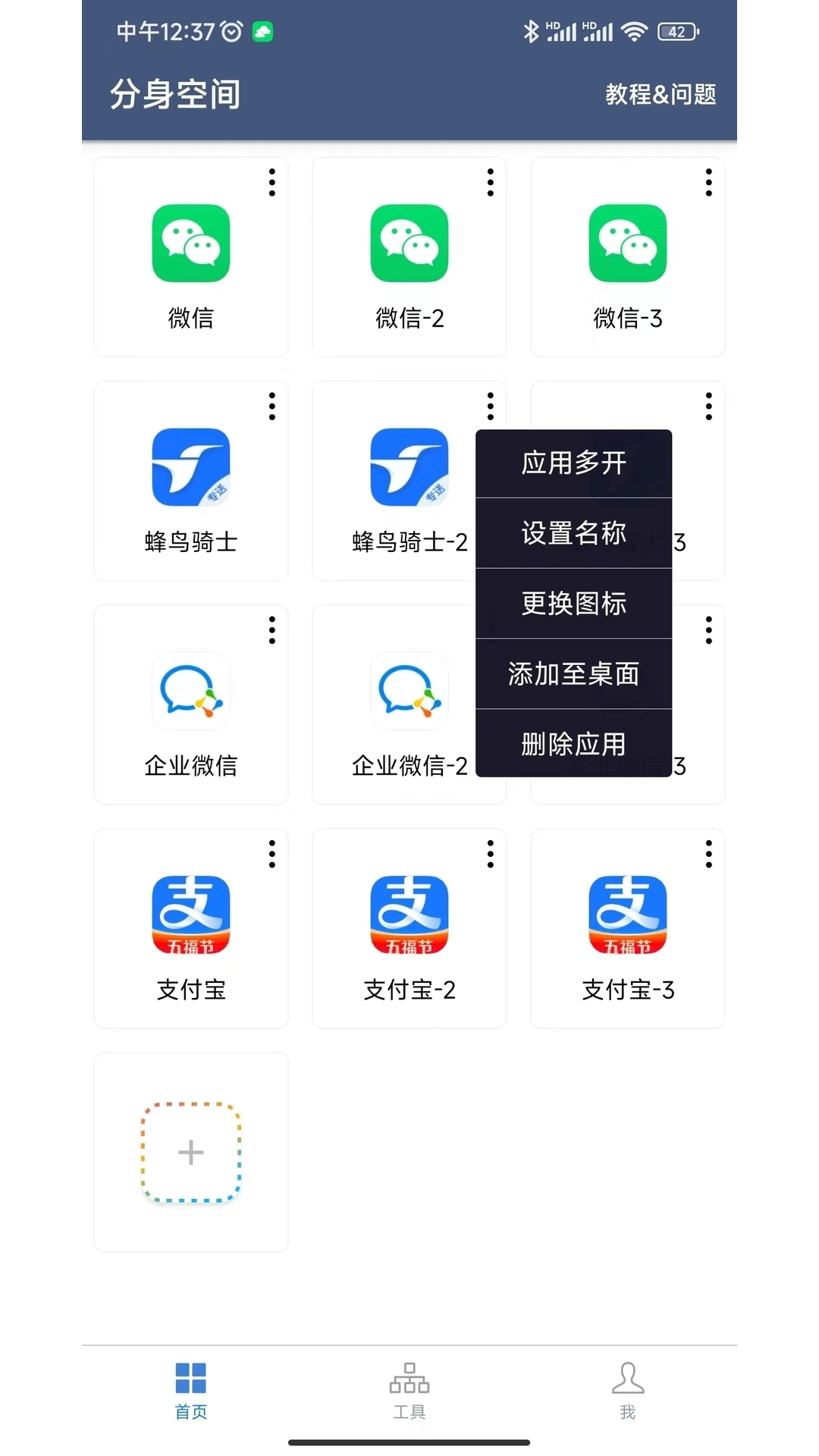Launch the 企业微信-2 clone
Screen dimensions: 819x1456
click(409, 692)
